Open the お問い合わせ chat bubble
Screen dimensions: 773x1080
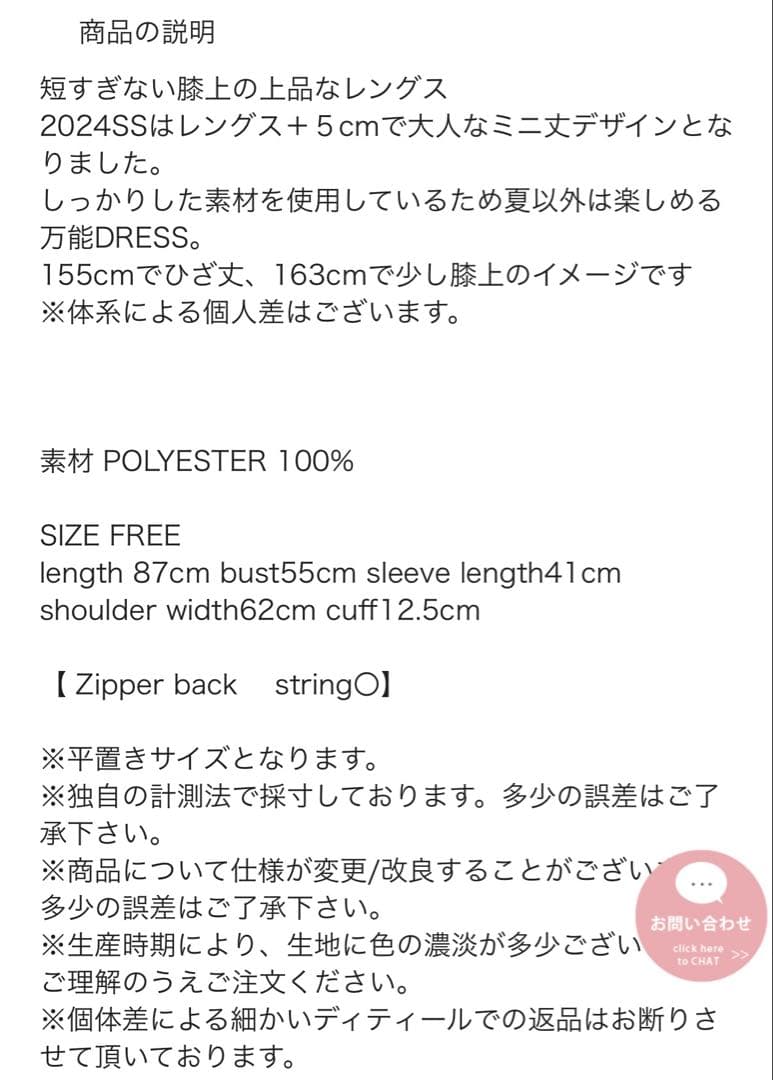[701, 916]
